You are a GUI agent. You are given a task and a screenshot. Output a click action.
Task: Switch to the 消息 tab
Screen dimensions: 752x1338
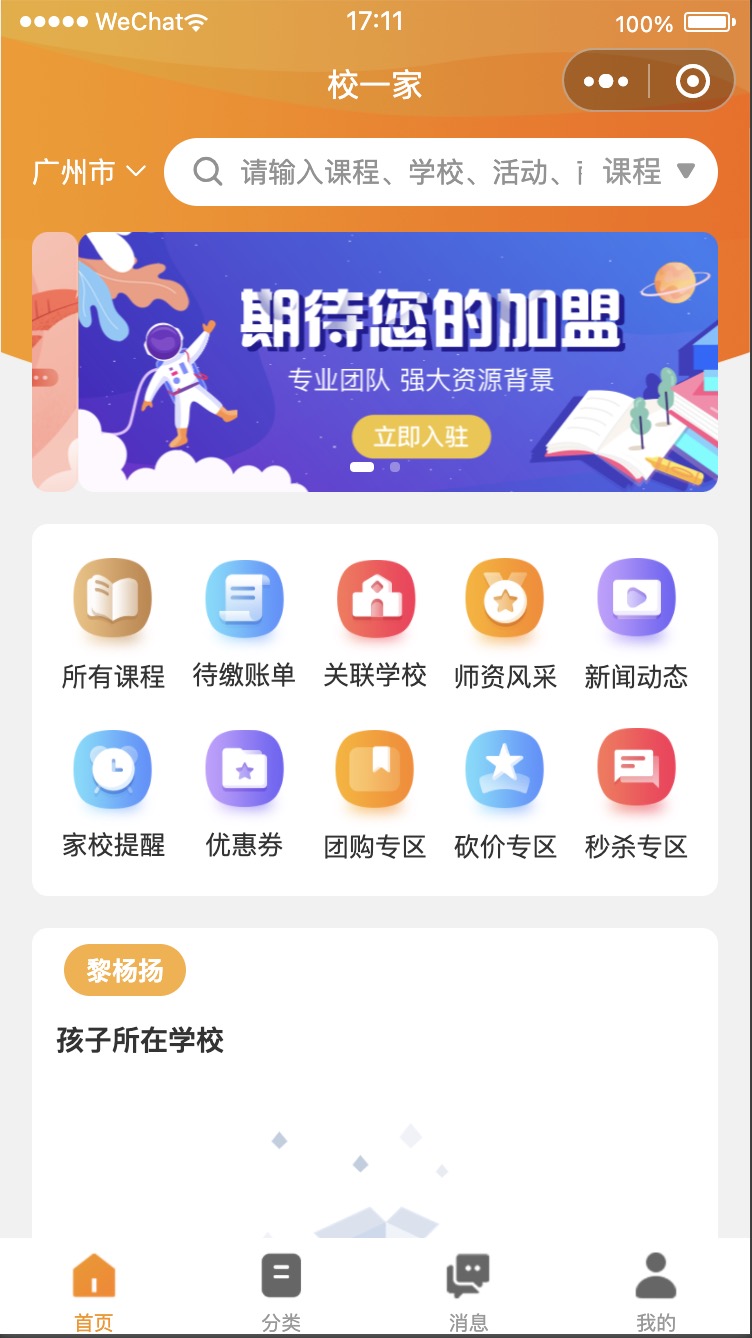coord(468,1286)
